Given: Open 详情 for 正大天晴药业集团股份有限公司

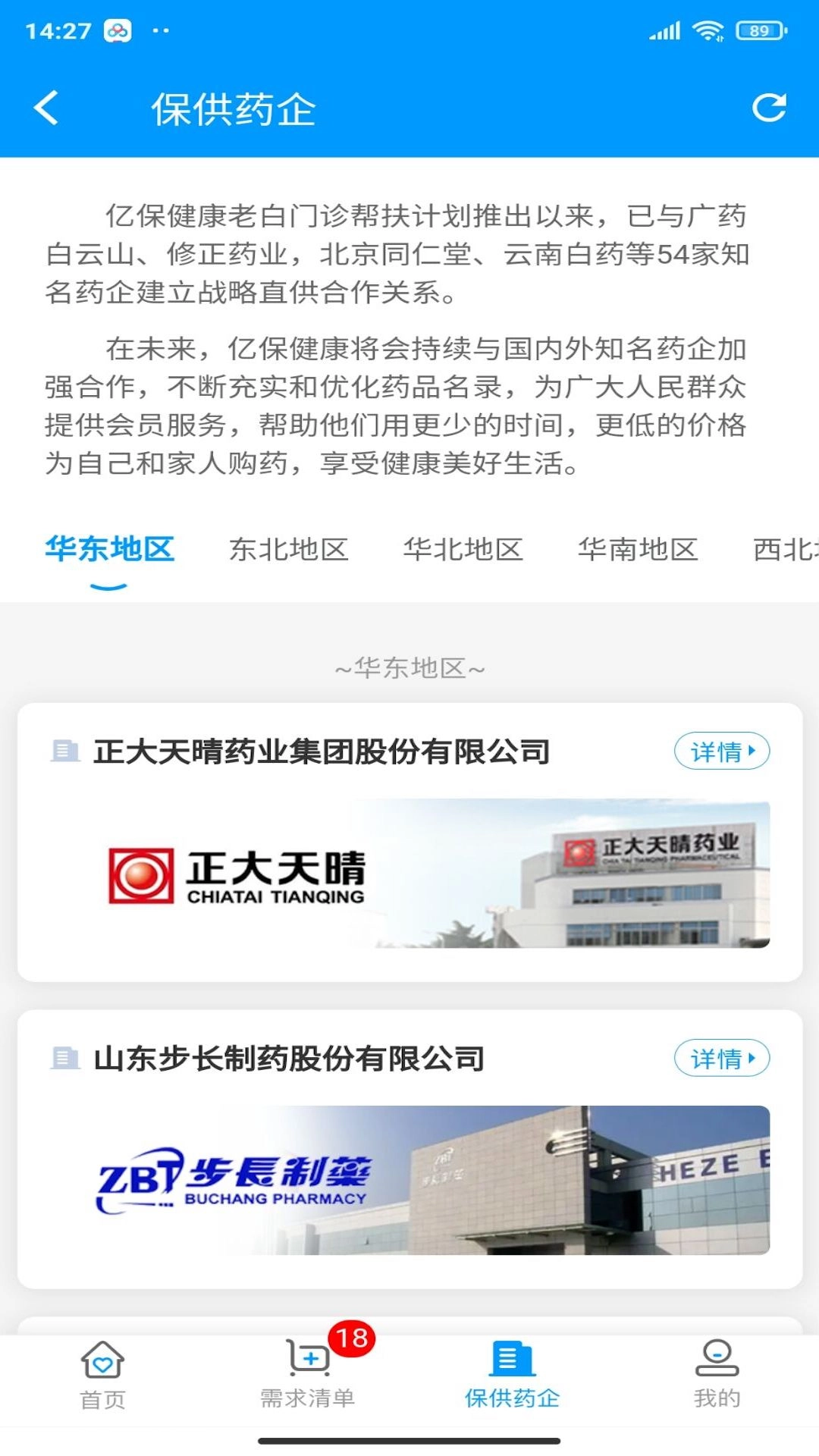Looking at the screenshot, I should click(x=722, y=750).
